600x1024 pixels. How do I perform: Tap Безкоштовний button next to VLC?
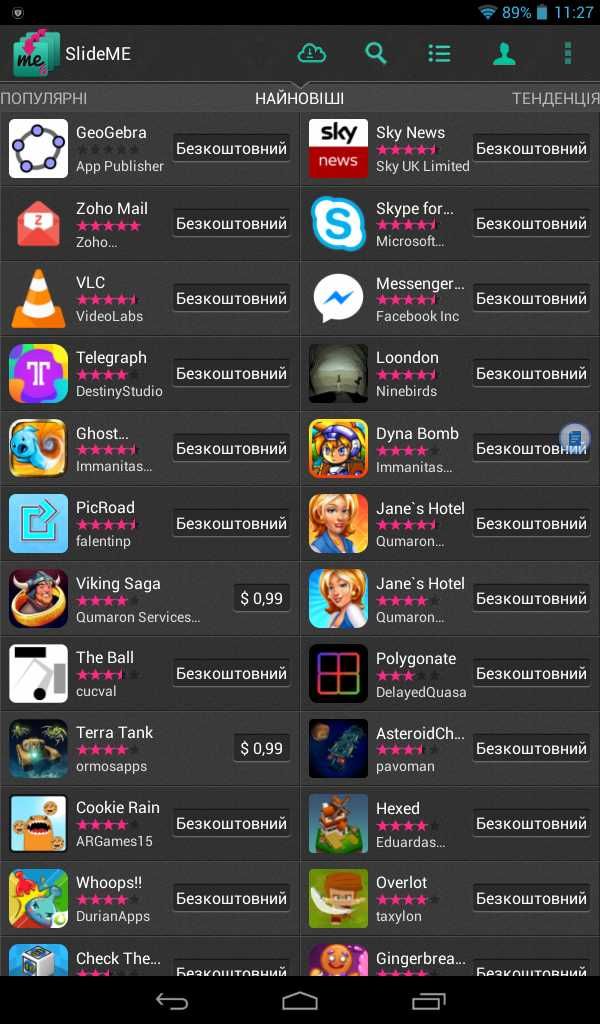point(231,298)
